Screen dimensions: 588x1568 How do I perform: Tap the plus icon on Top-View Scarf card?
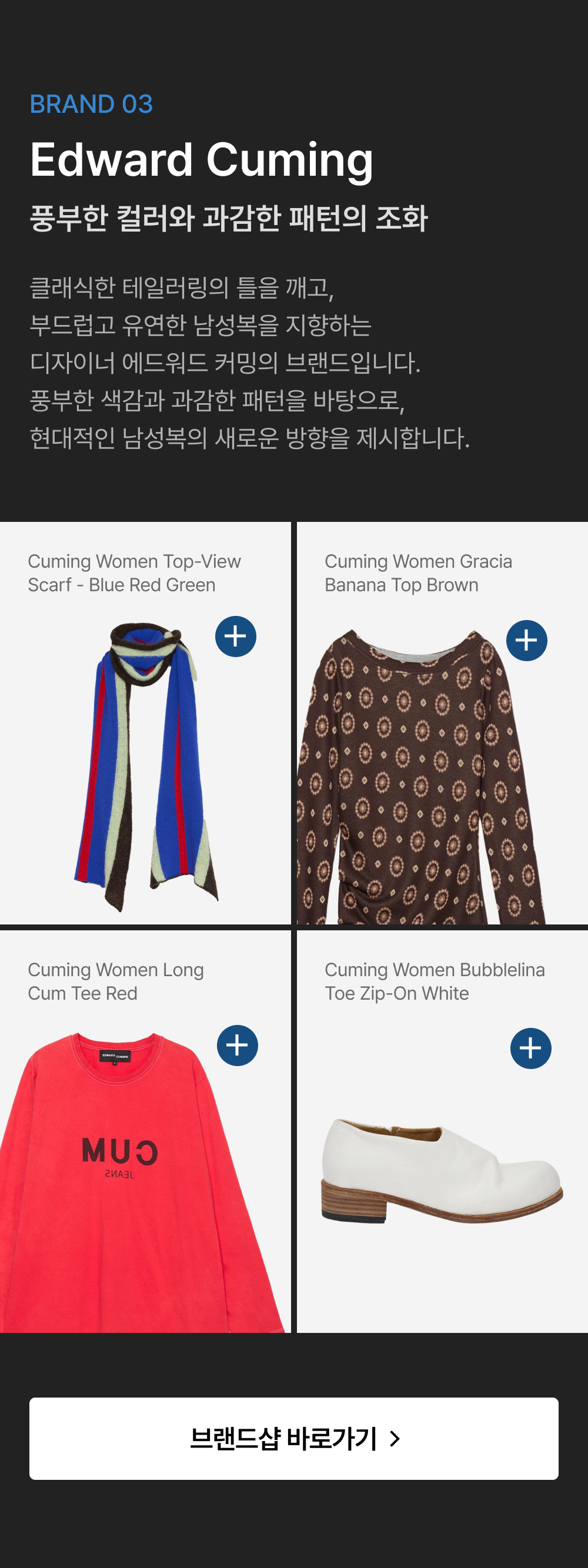(236, 636)
